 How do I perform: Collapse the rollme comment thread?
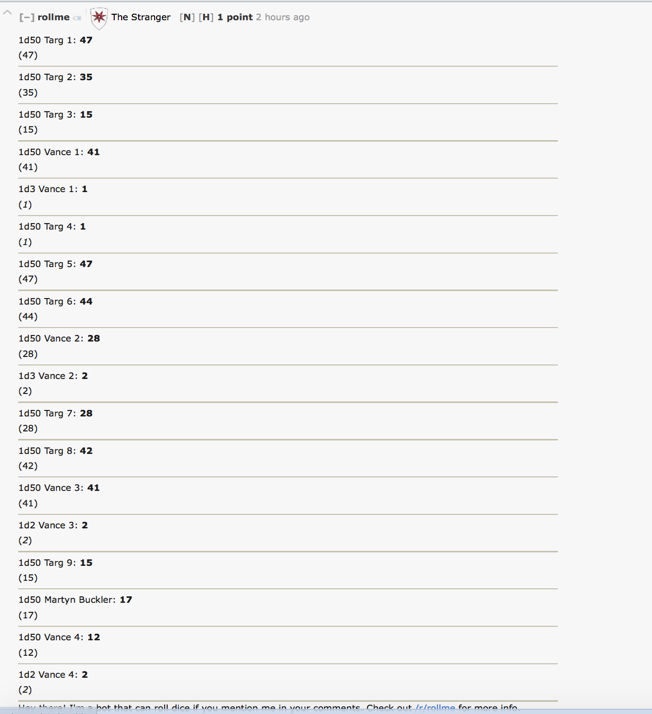(27, 18)
